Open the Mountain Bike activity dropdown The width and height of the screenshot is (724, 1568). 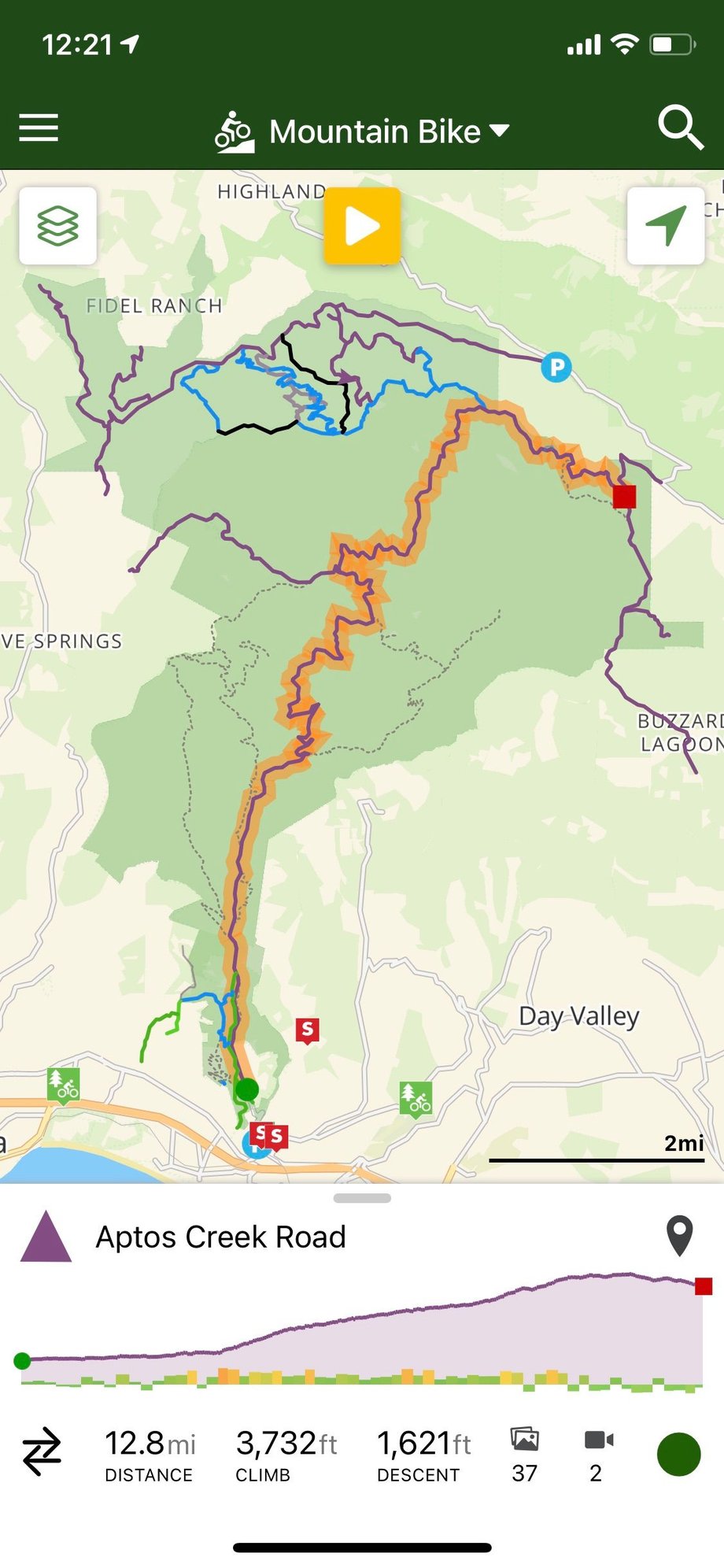point(364,131)
